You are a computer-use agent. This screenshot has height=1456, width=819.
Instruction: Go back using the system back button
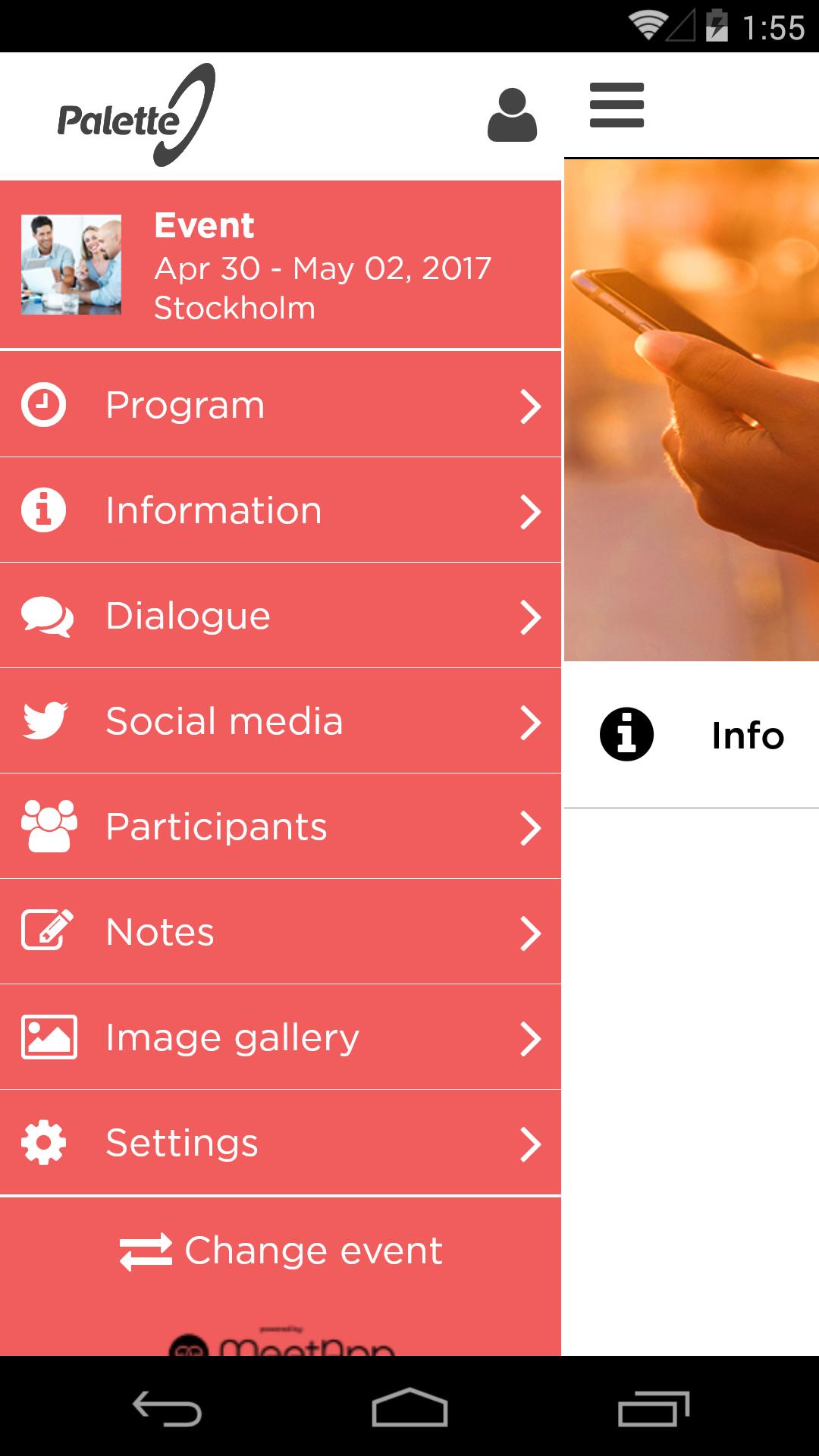click(x=167, y=1408)
